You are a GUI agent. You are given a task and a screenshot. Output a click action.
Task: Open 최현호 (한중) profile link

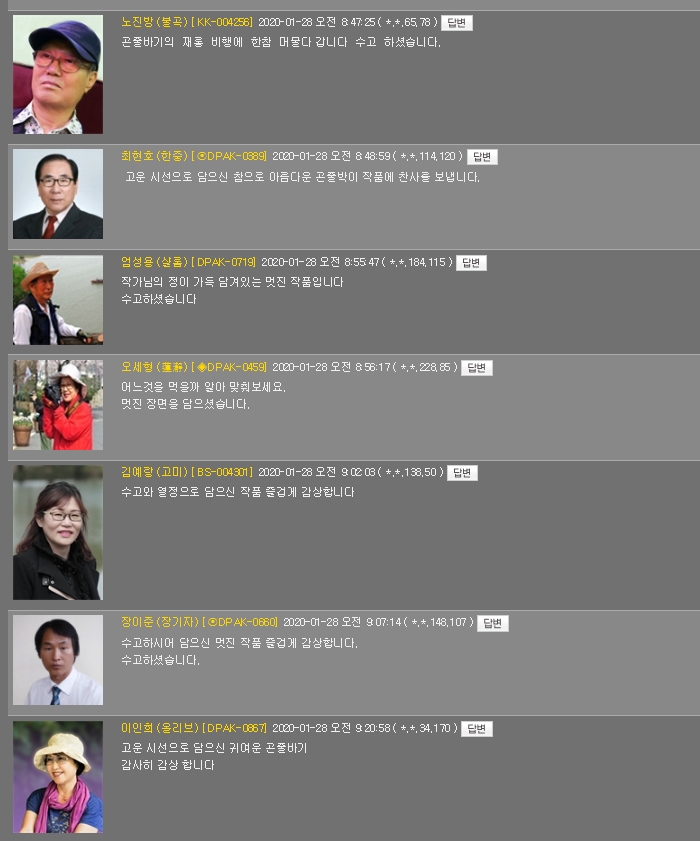coord(154,157)
